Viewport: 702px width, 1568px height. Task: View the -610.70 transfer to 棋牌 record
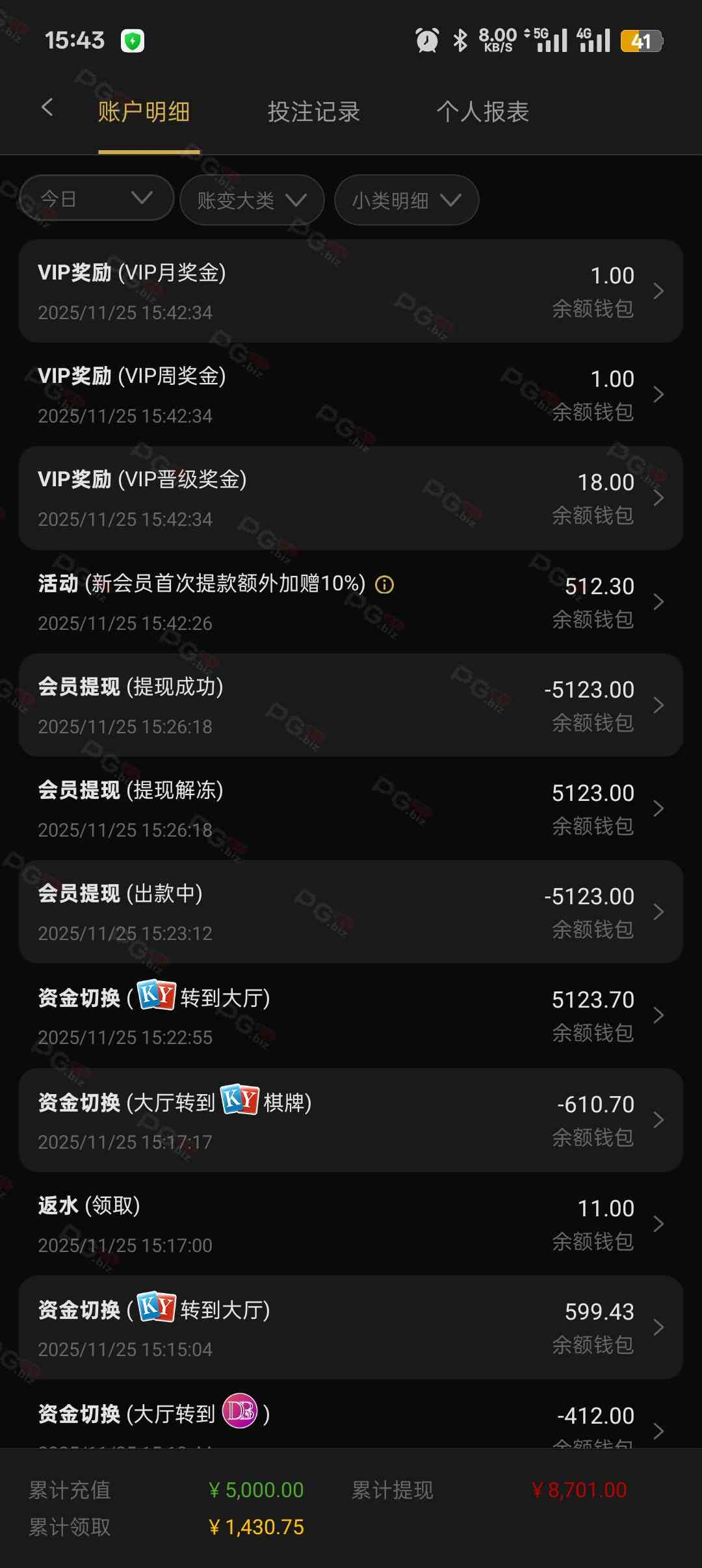[x=351, y=1120]
